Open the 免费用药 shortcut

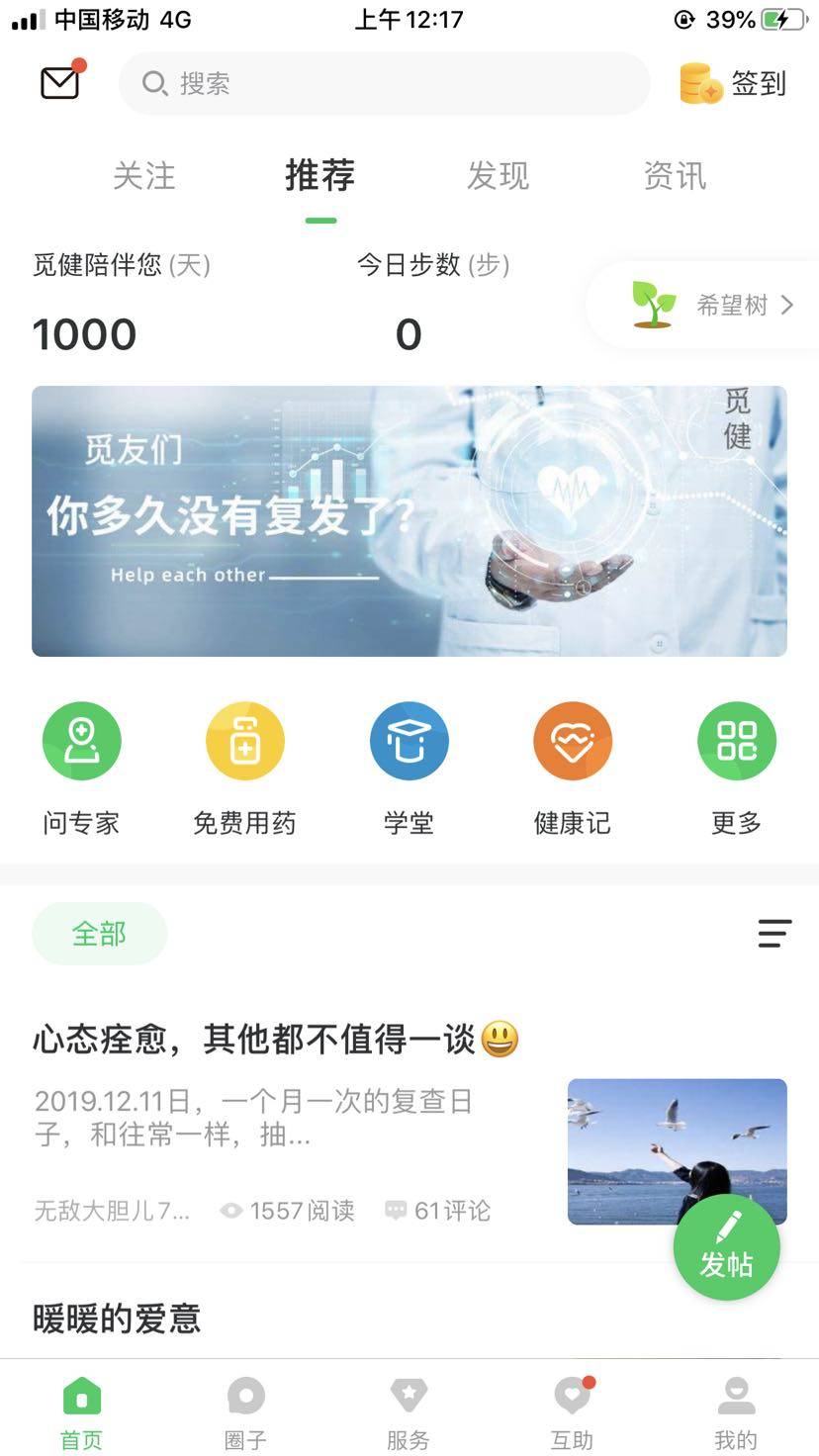tap(244, 767)
